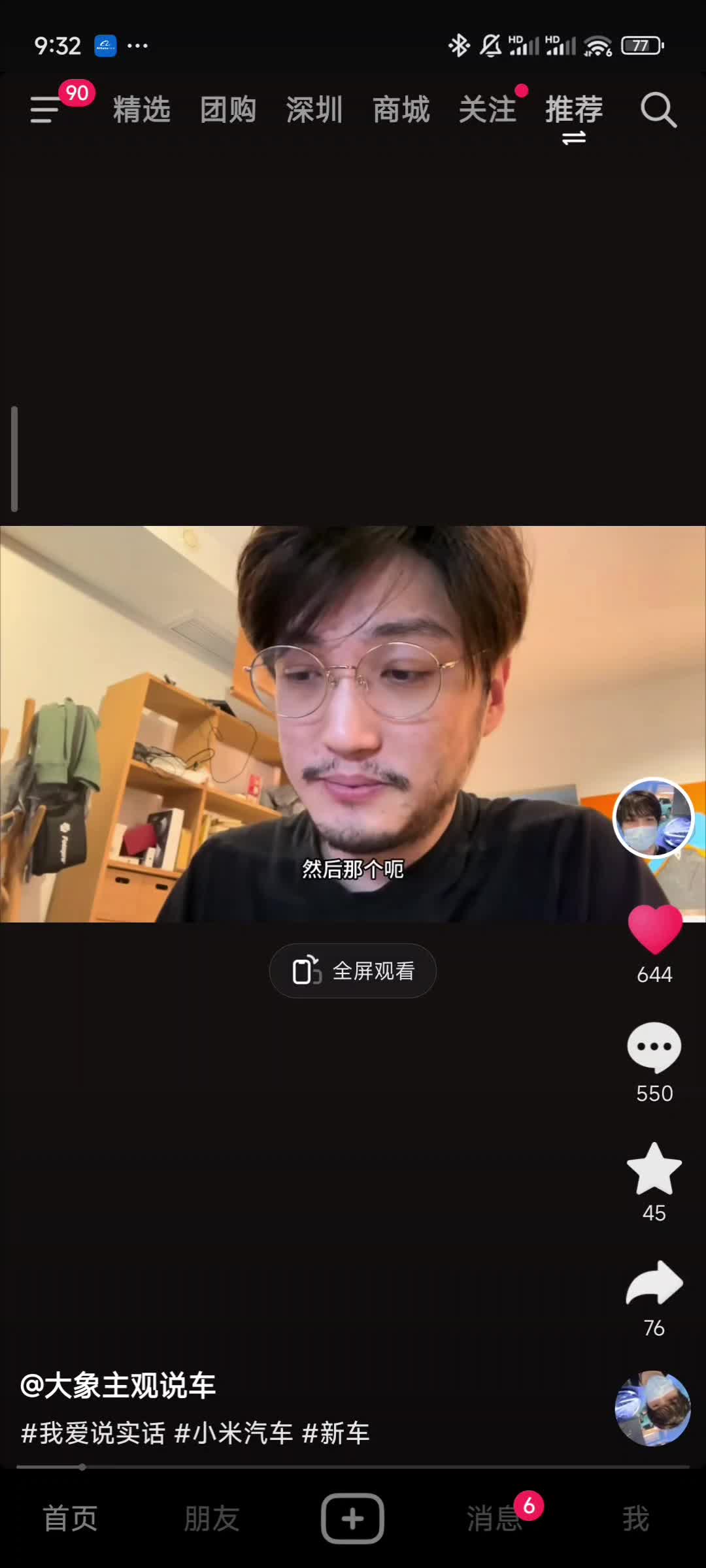Create a new post with plus button
The height and width of the screenshot is (1568, 706).
point(352,1518)
